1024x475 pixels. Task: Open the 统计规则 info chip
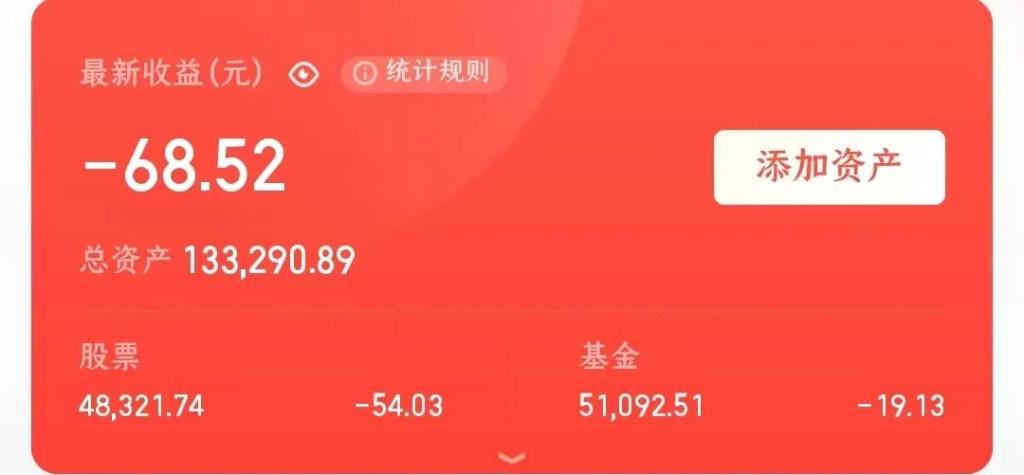[423, 74]
